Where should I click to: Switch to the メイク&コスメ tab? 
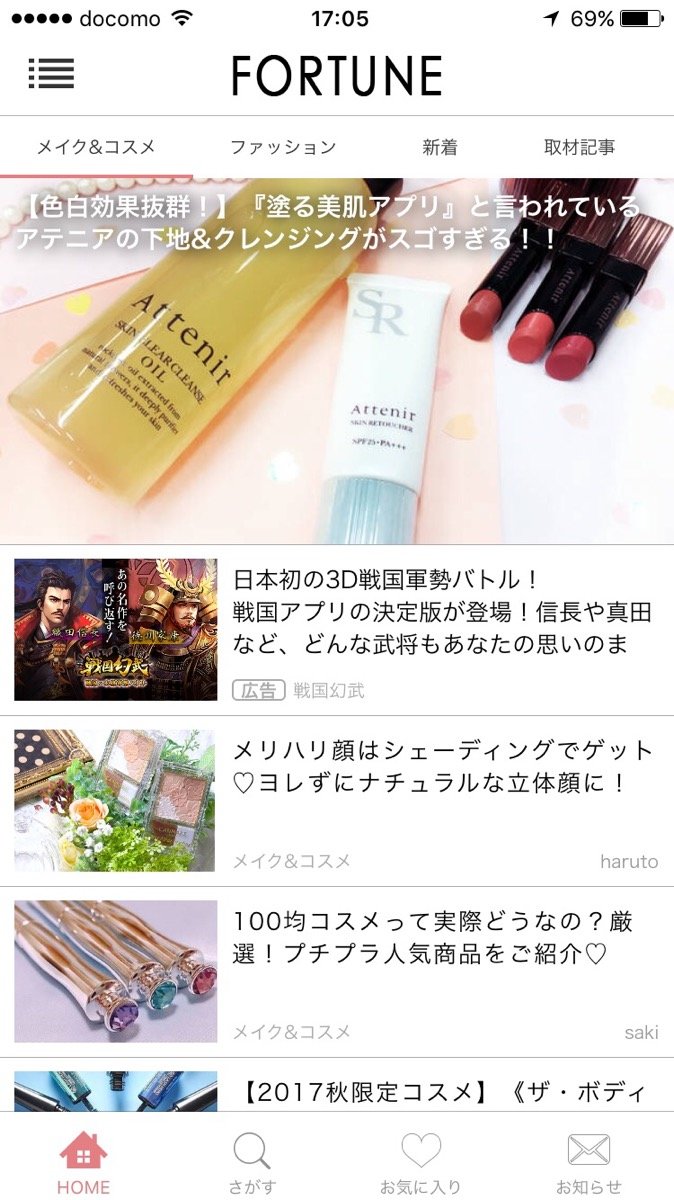(x=96, y=147)
